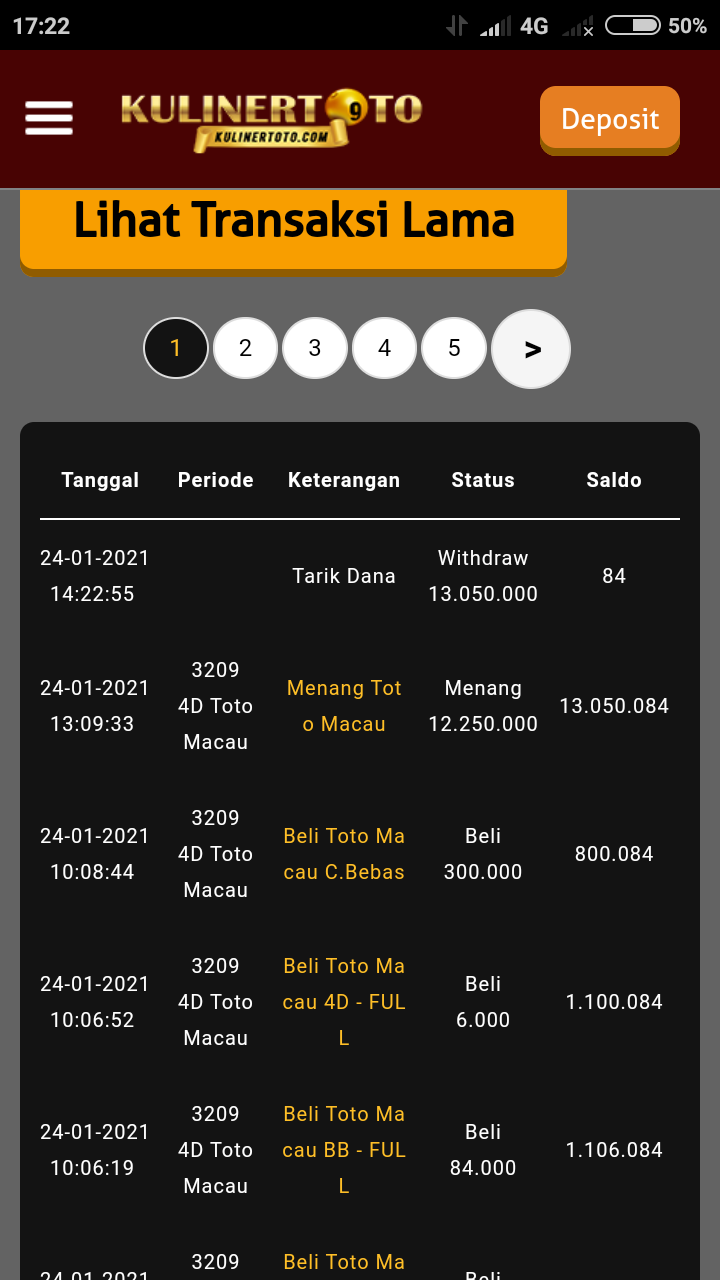Select page 1 in pagination

pos(176,348)
